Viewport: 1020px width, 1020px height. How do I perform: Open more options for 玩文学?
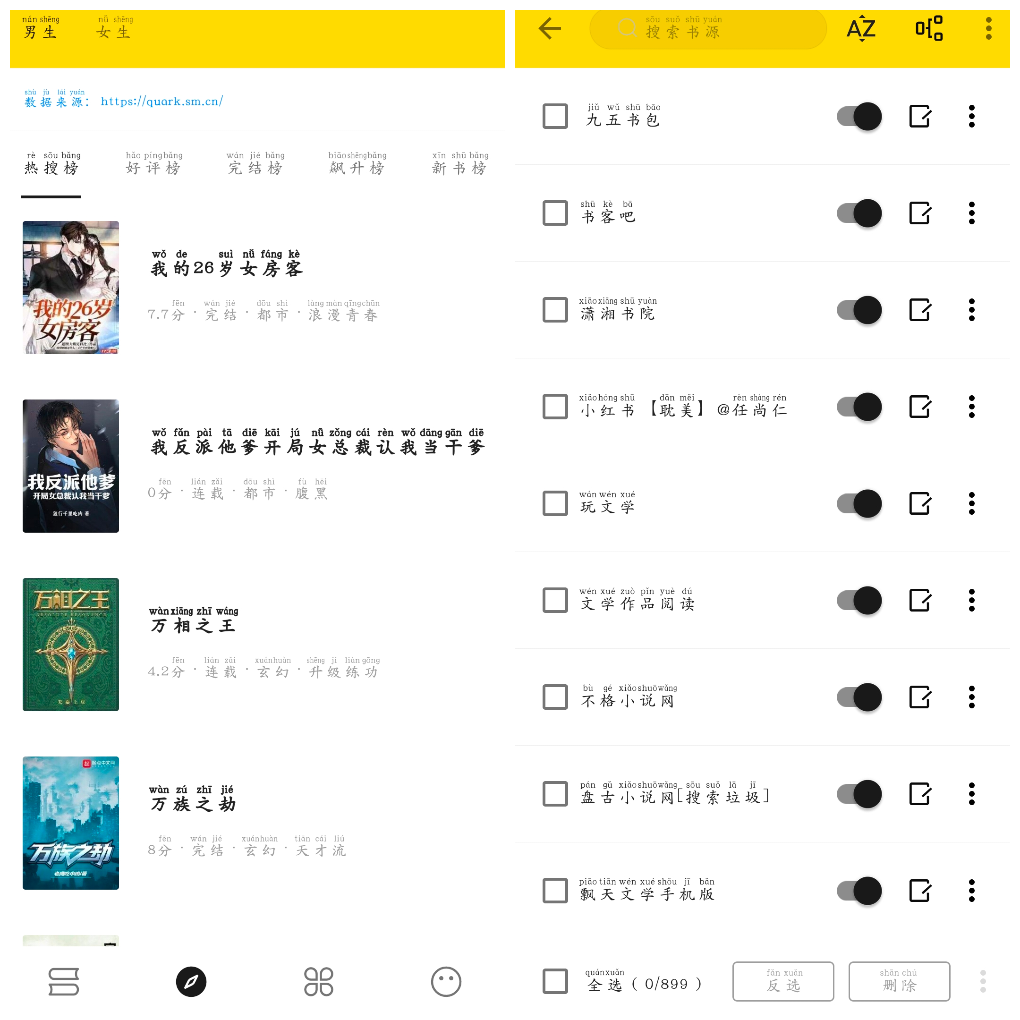coord(971,503)
